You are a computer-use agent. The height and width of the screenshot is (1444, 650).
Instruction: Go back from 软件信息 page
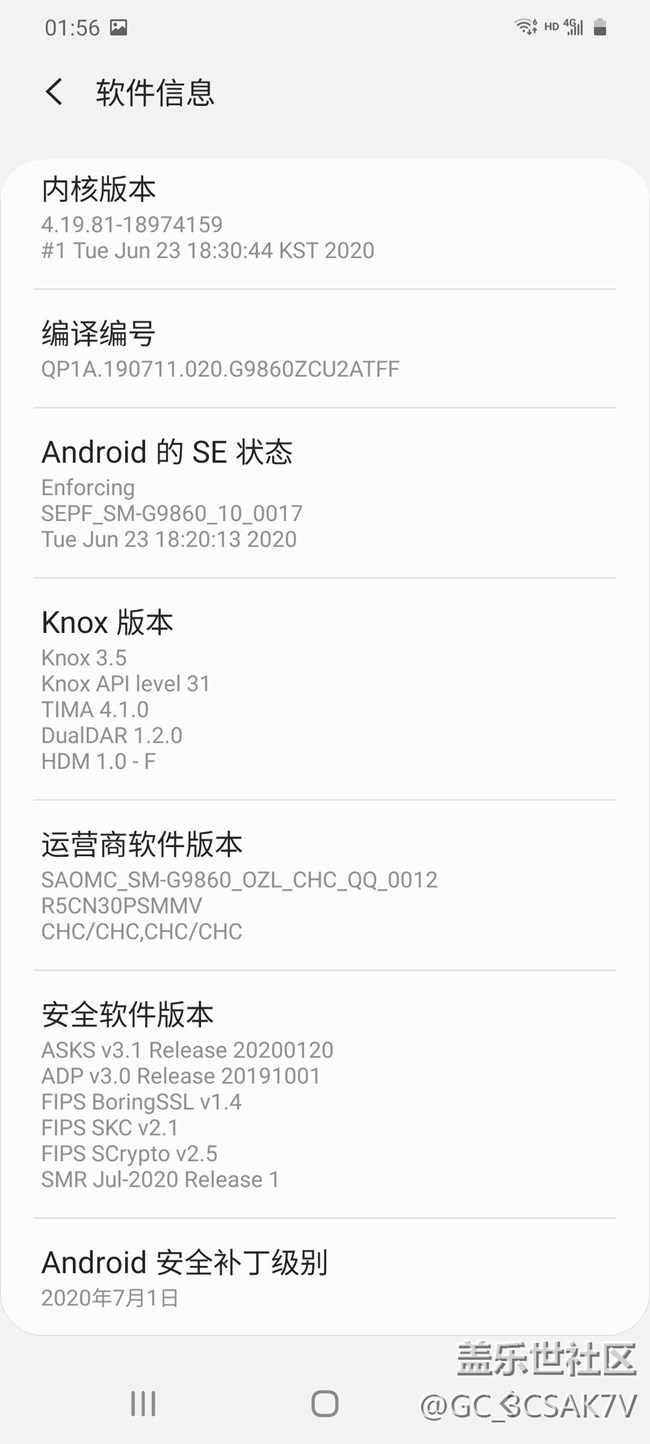coord(55,93)
